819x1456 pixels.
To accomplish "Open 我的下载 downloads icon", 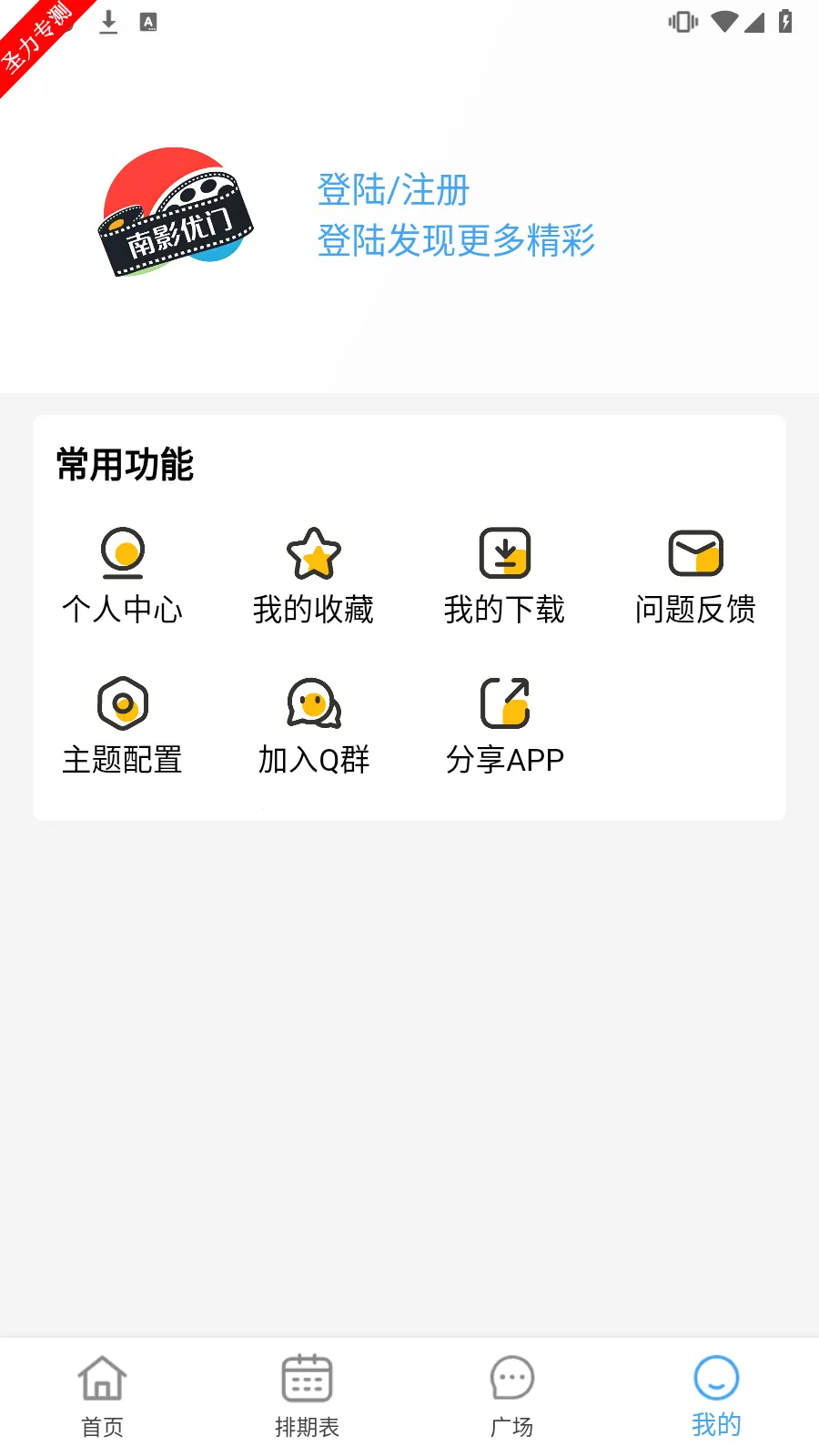I will [505, 553].
